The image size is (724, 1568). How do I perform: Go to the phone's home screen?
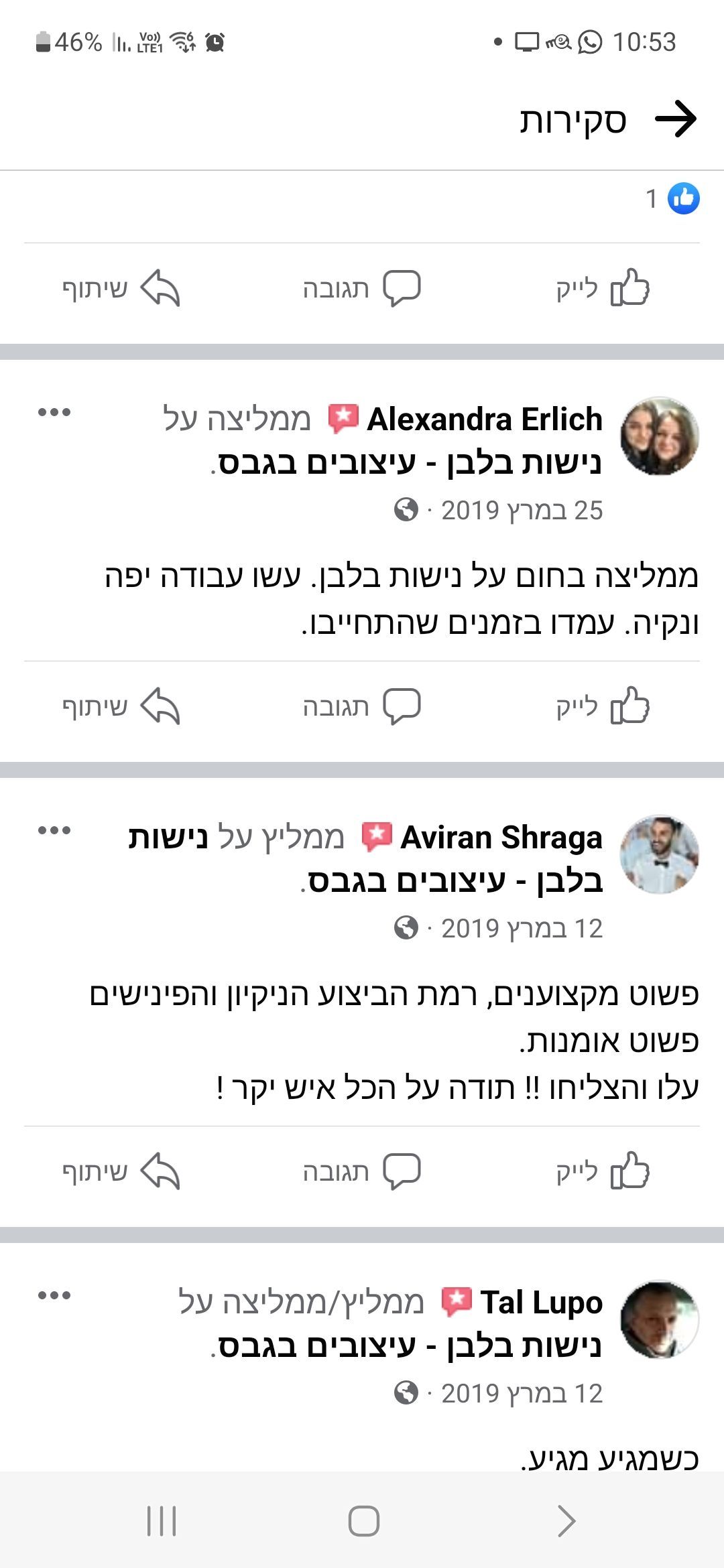coord(363,1520)
